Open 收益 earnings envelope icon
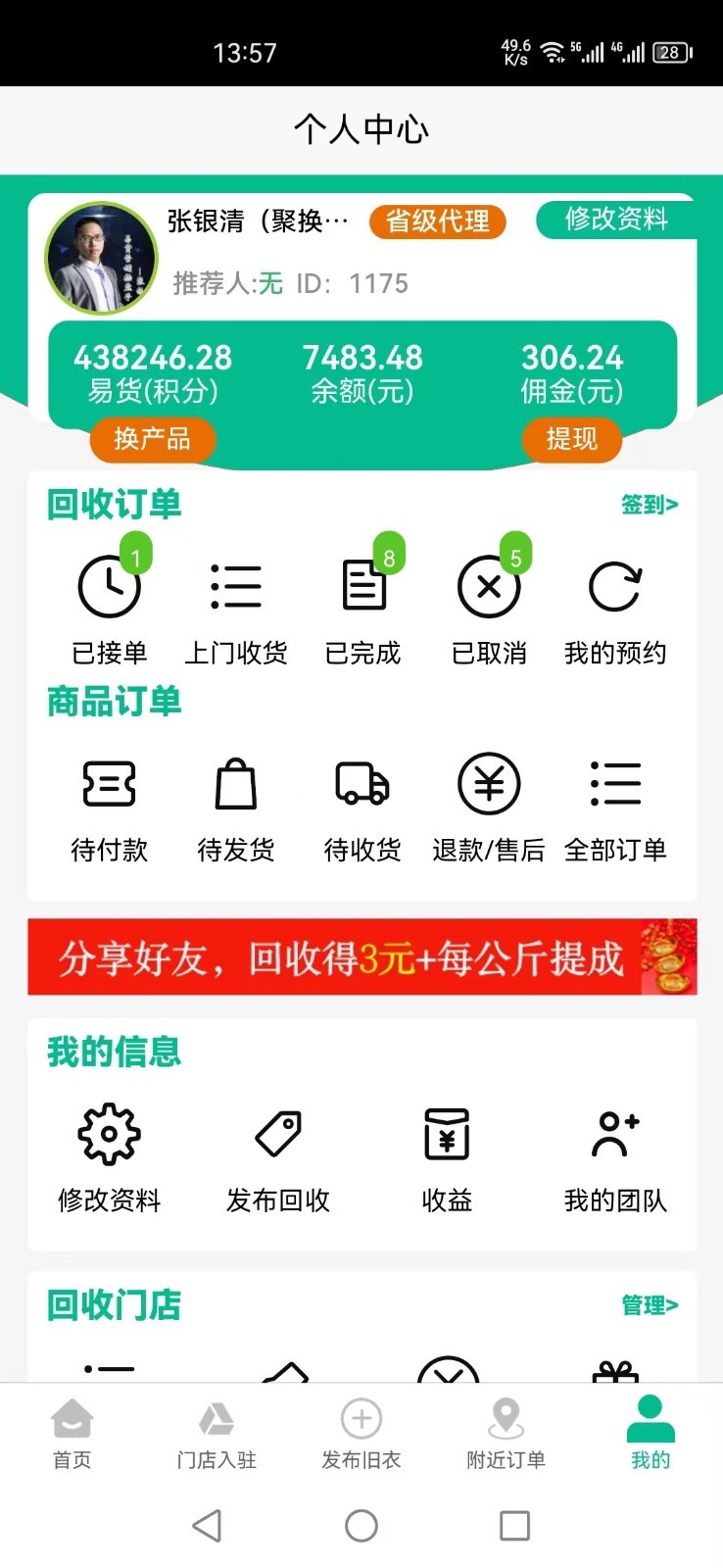723x1568 pixels. (446, 1135)
